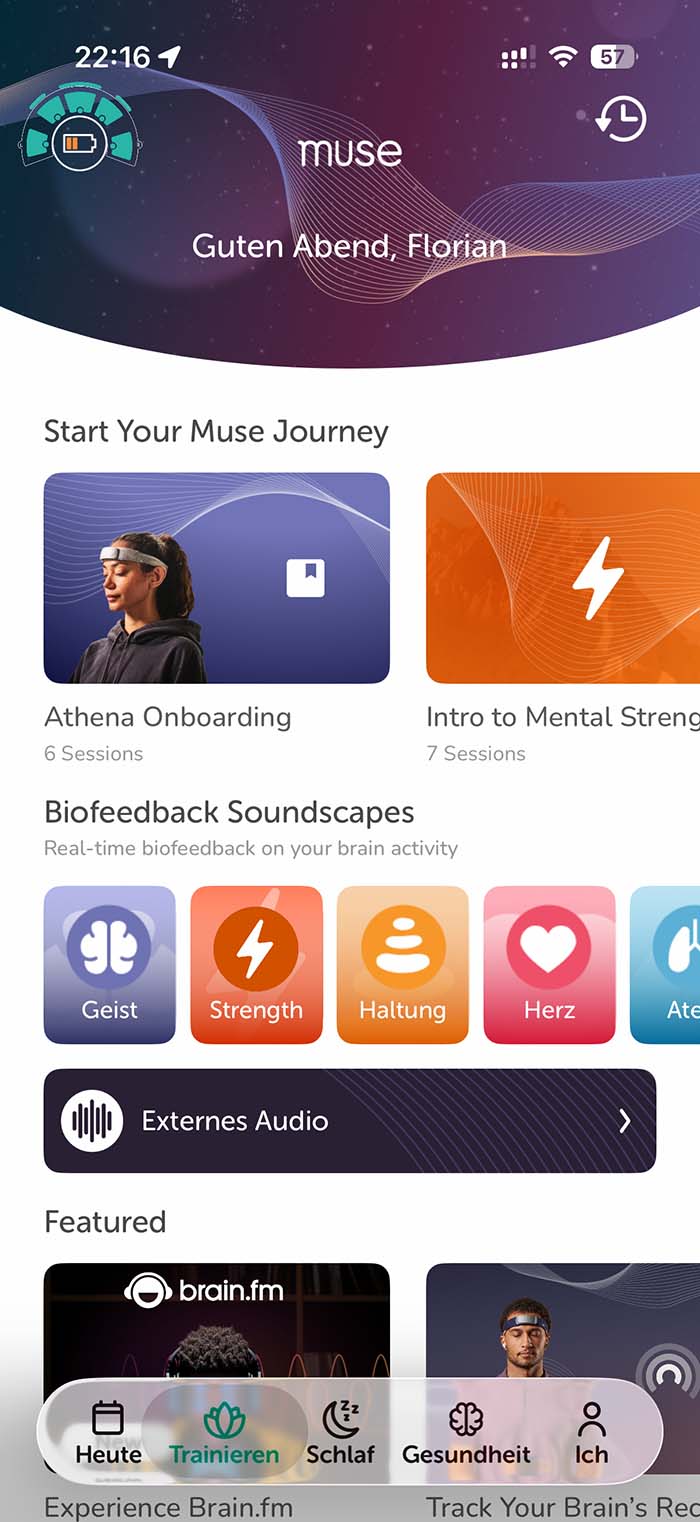700x1522 pixels.
Task: Open the Athena Onboarding course
Action: [x=216, y=578]
